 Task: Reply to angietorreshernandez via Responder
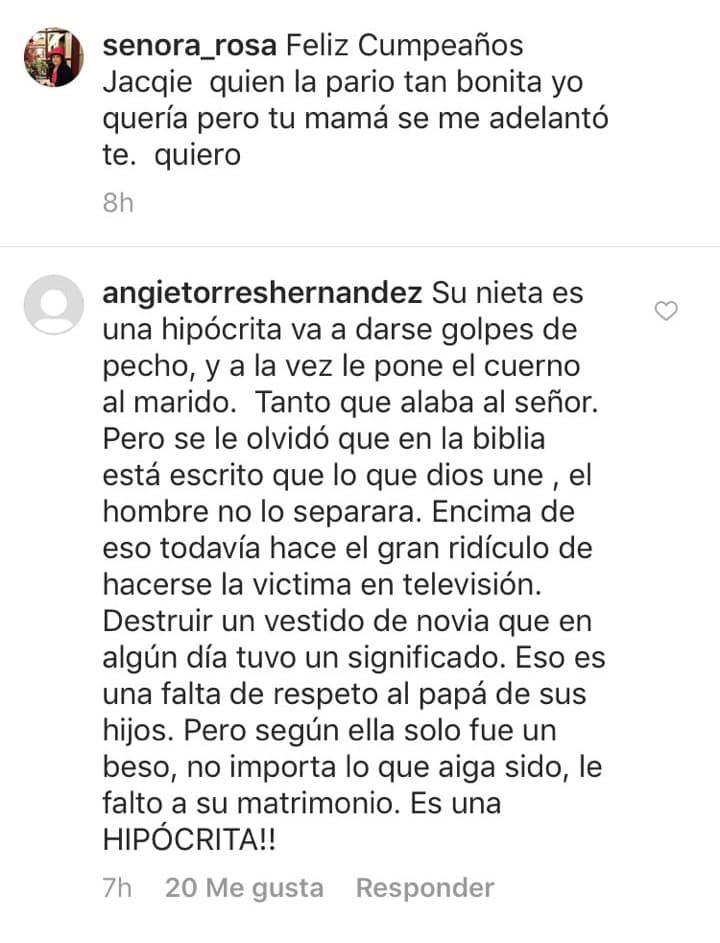click(x=424, y=887)
